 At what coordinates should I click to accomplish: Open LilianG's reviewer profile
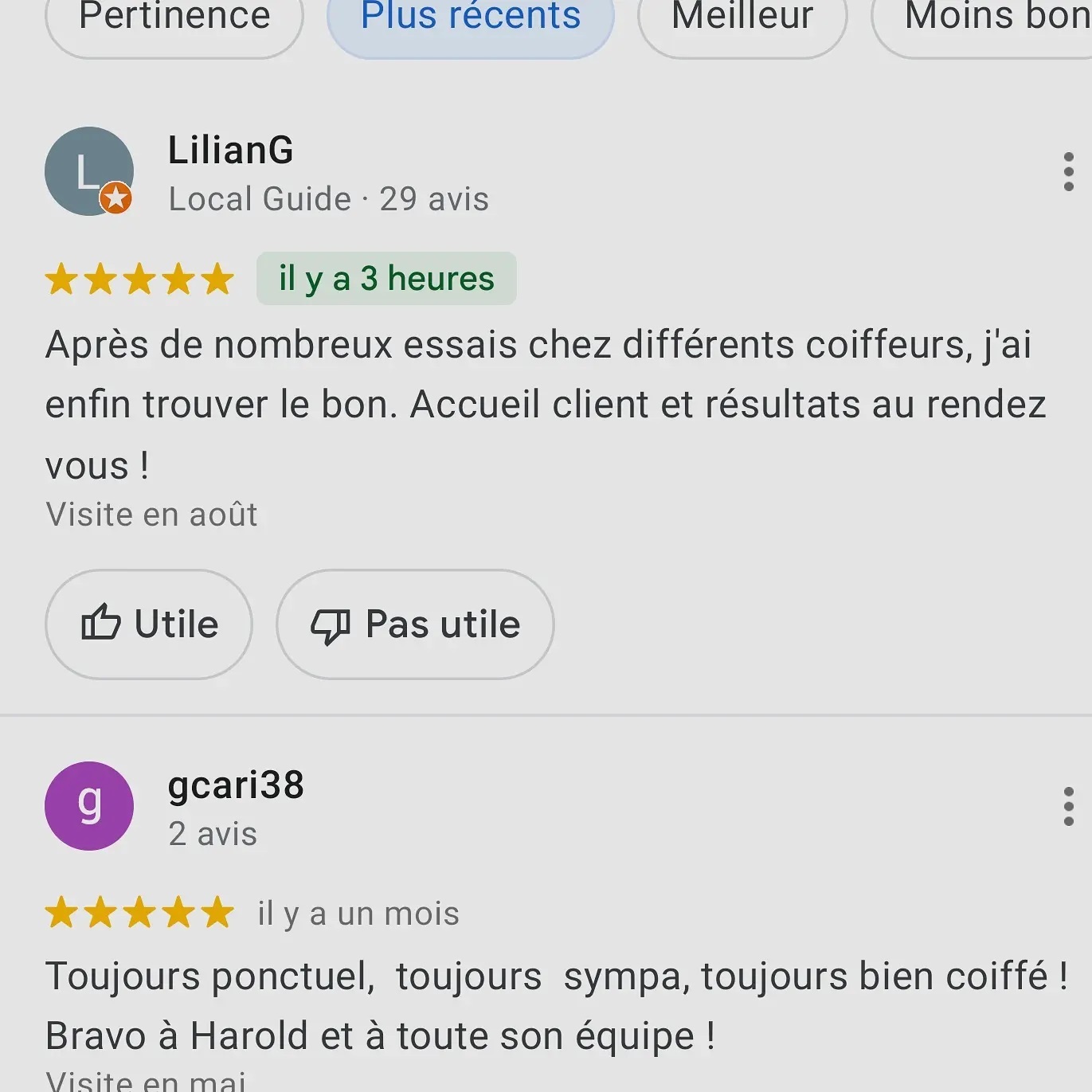pos(230,151)
